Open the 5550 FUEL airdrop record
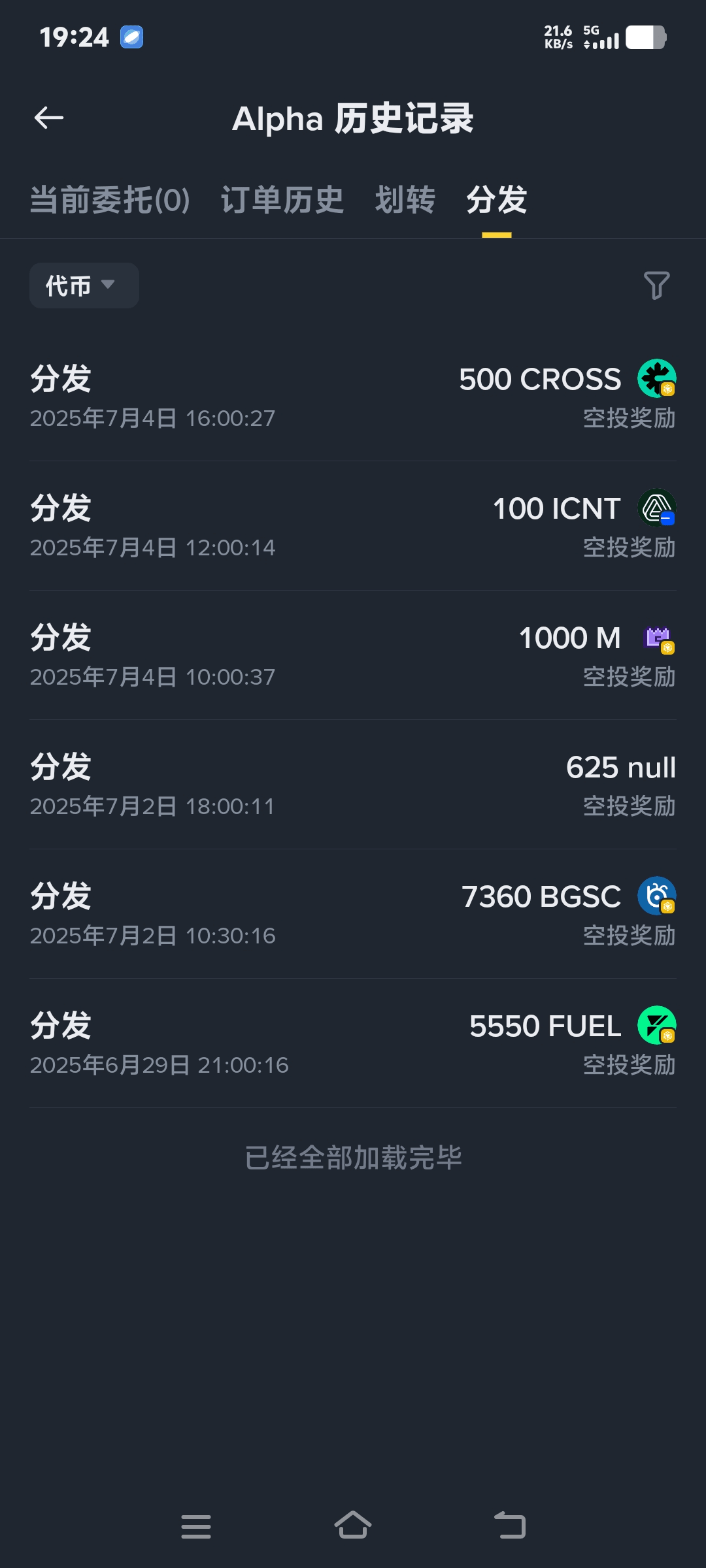 point(353,1043)
